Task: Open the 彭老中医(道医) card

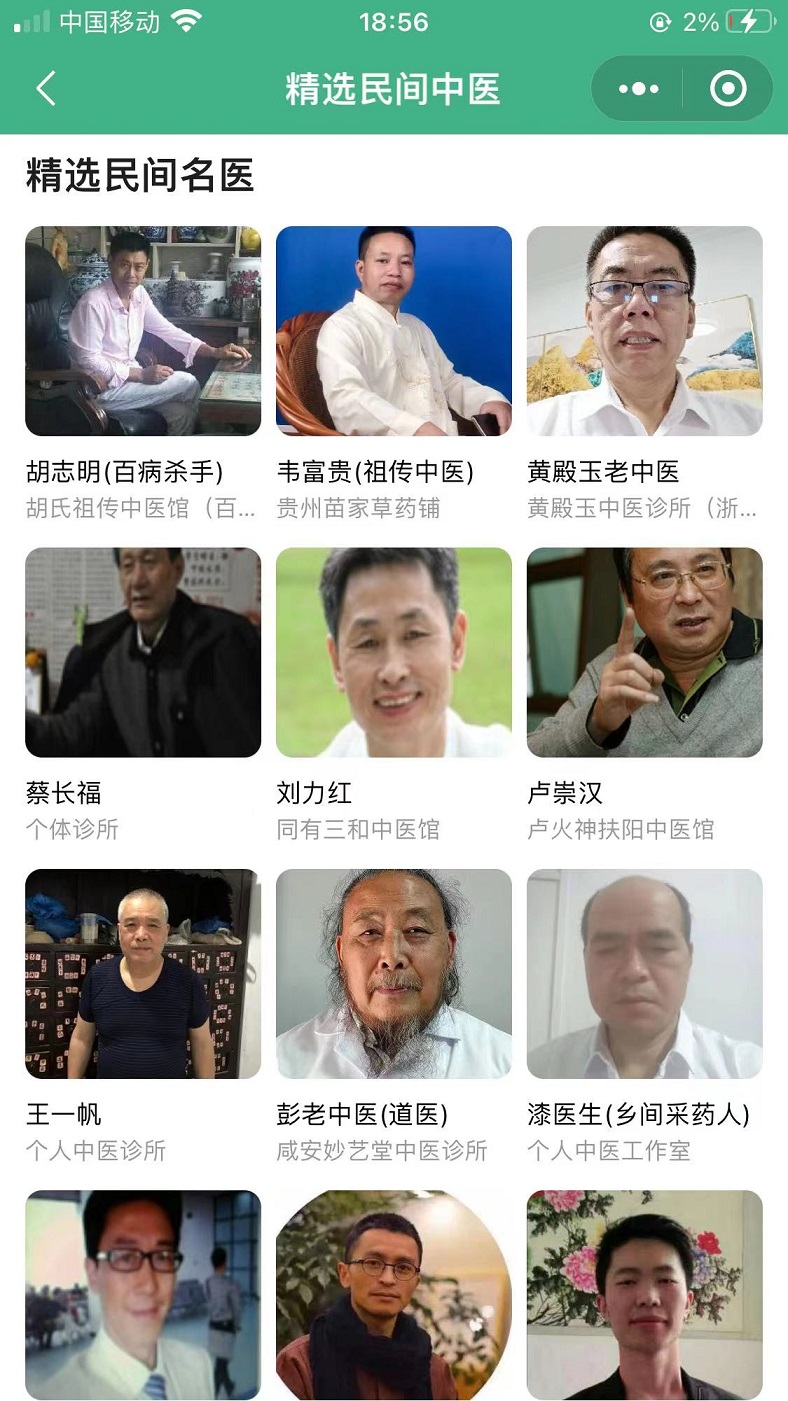Action: pos(394,973)
